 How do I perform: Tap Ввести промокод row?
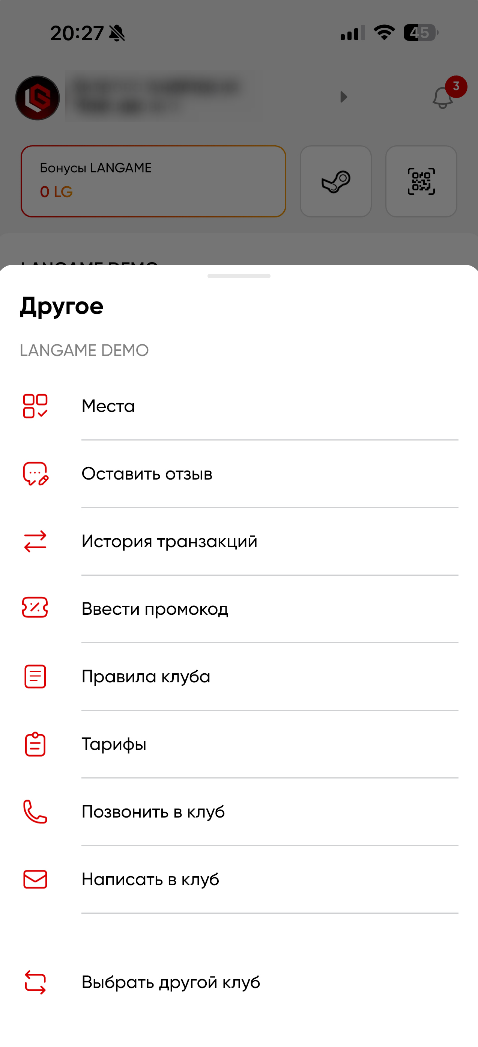pyautogui.click(x=239, y=609)
